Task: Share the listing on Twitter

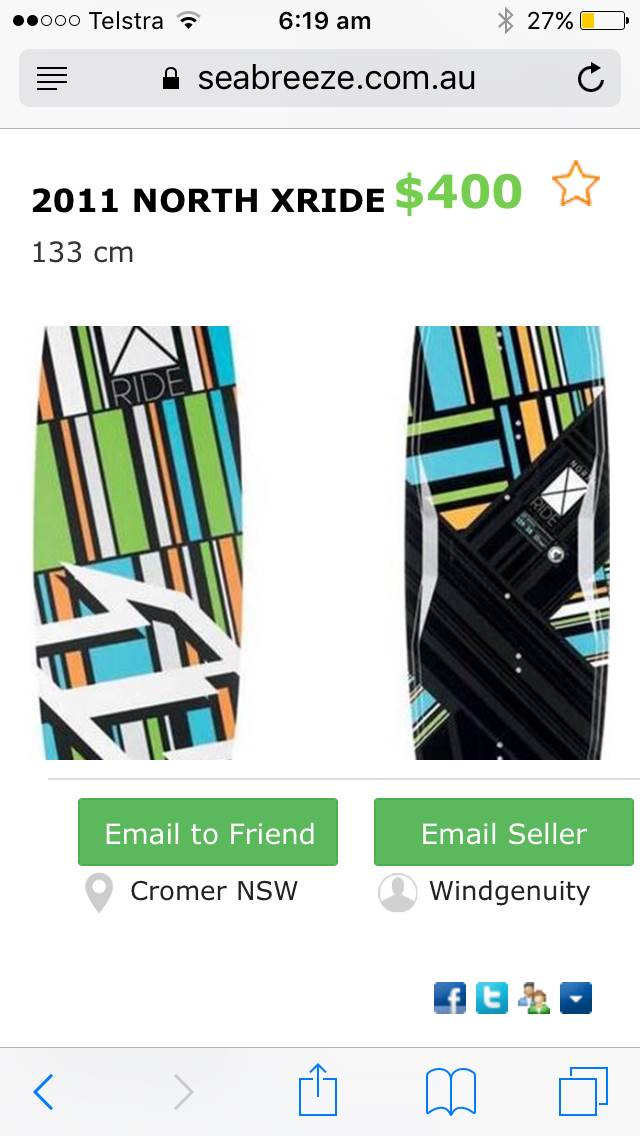Action: [492, 998]
